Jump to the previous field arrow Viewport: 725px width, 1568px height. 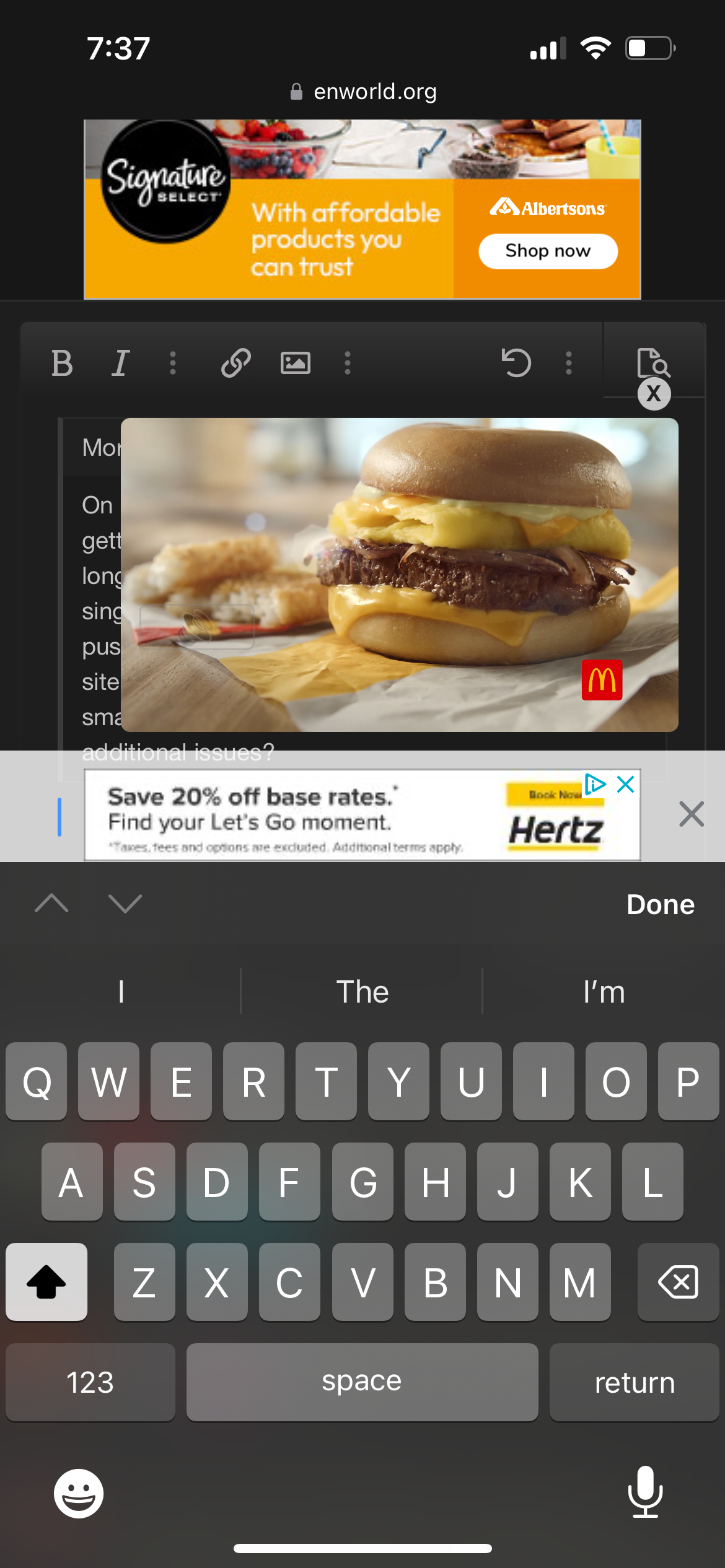[52, 904]
